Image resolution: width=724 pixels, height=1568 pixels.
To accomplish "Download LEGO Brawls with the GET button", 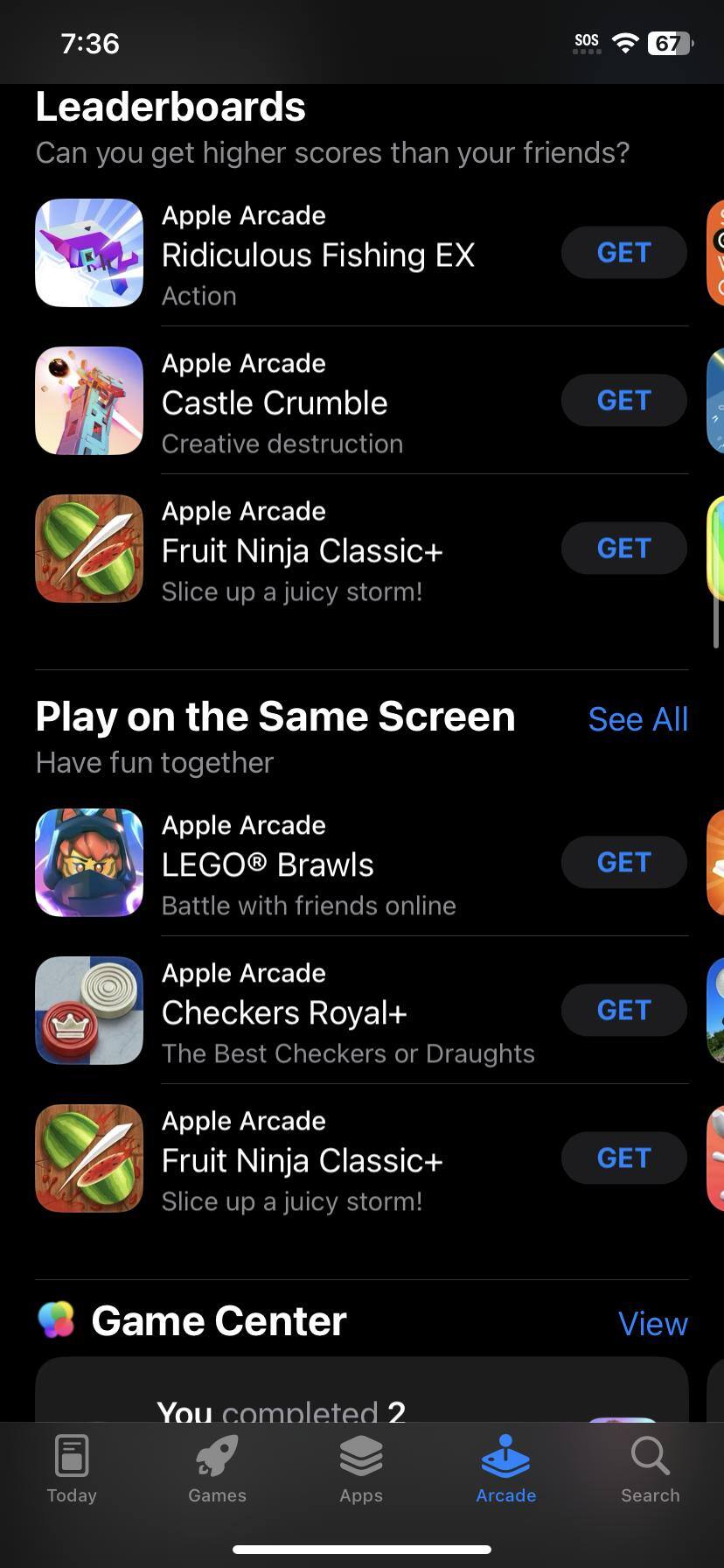I will point(623,863).
